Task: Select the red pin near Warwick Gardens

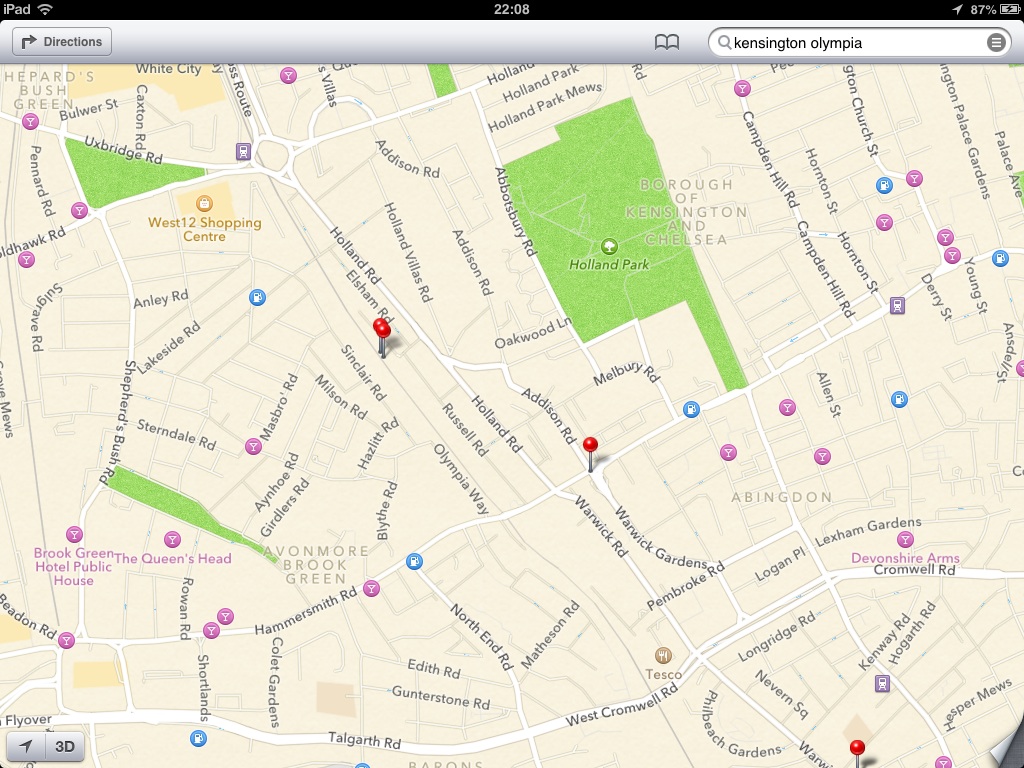Action: click(x=590, y=454)
